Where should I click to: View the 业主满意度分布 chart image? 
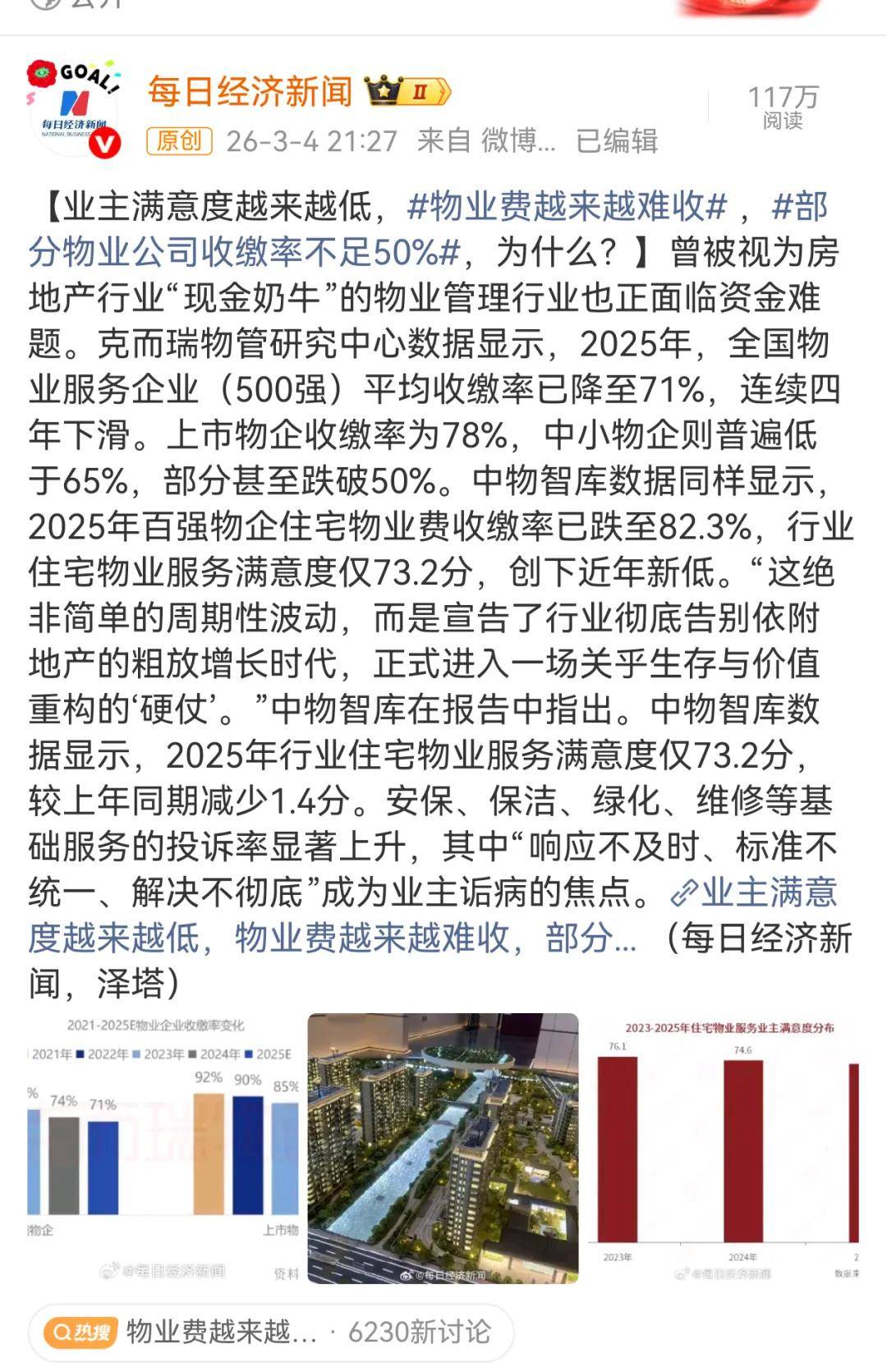tap(724, 1147)
